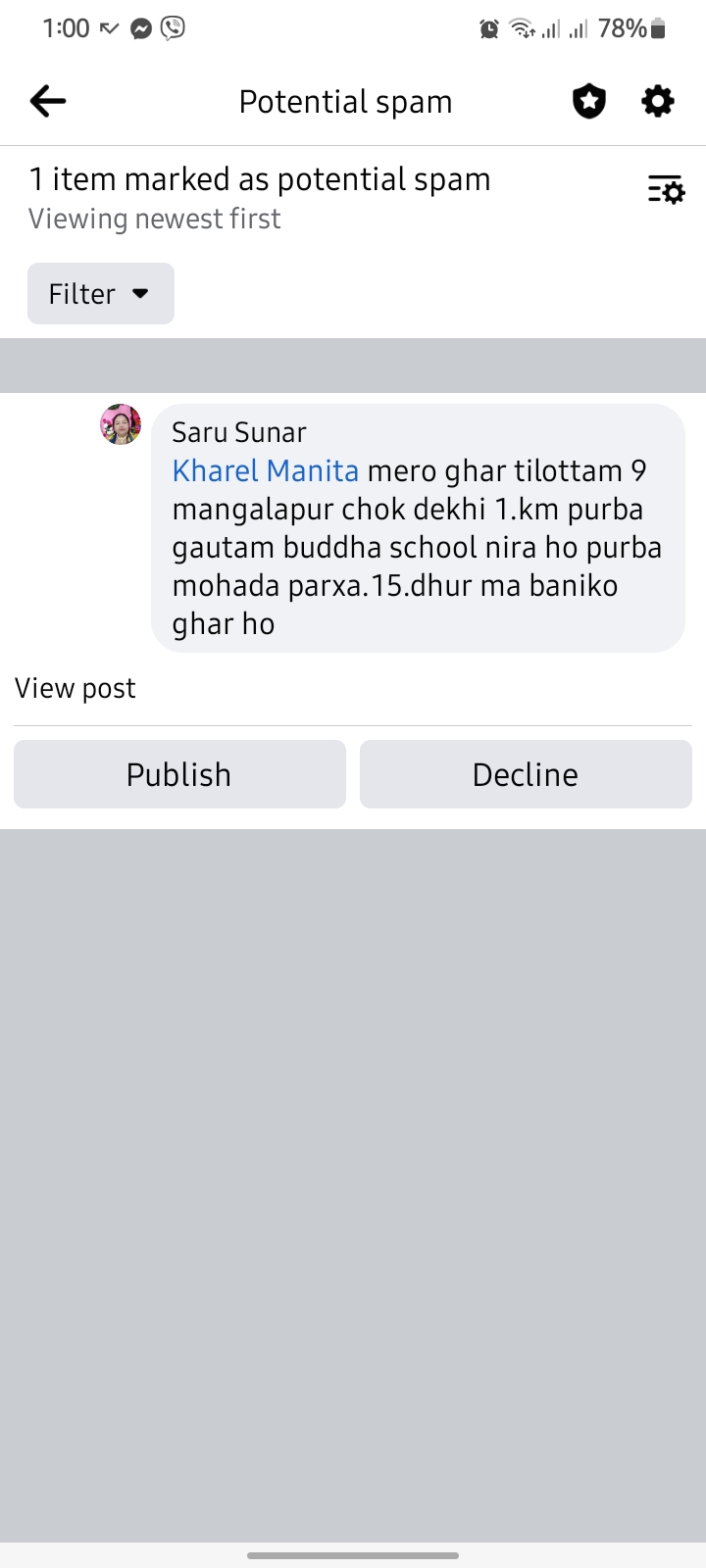Open the admin shield badge icon
This screenshot has height=1568, width=706.
tap(589, 101)
